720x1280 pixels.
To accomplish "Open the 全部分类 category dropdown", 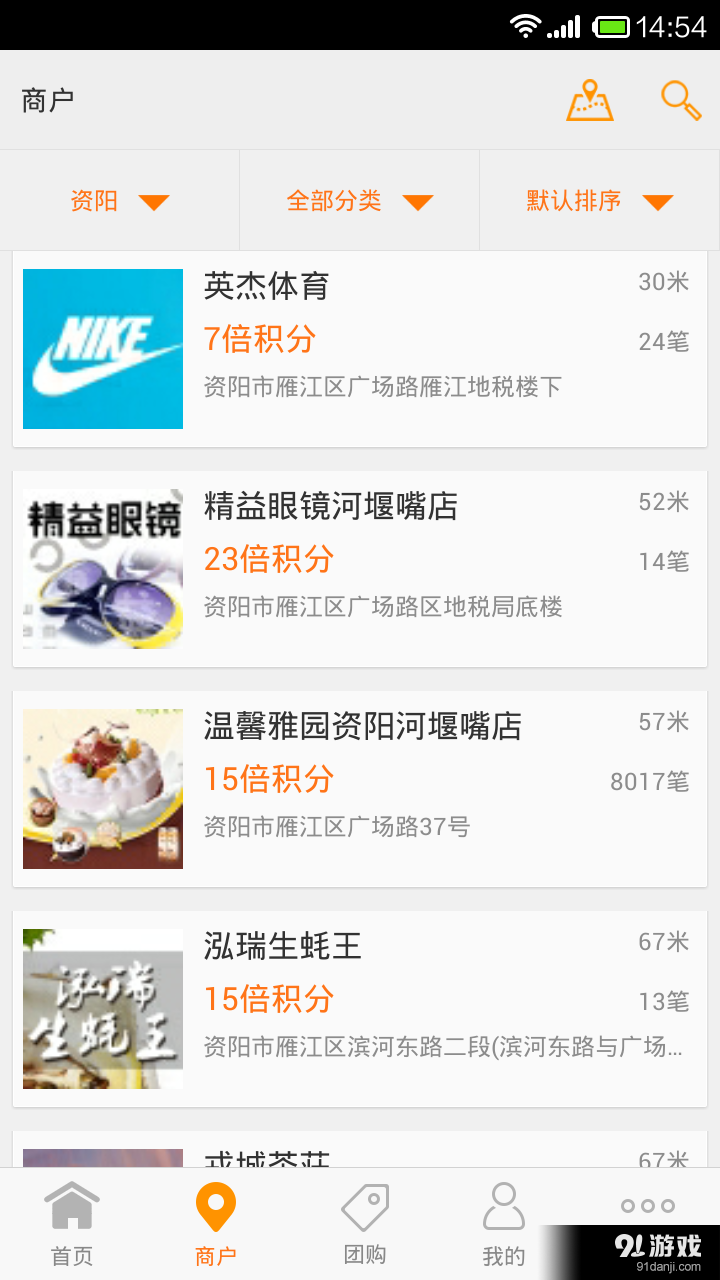I will pyautogui.click(x=358, y=200).
